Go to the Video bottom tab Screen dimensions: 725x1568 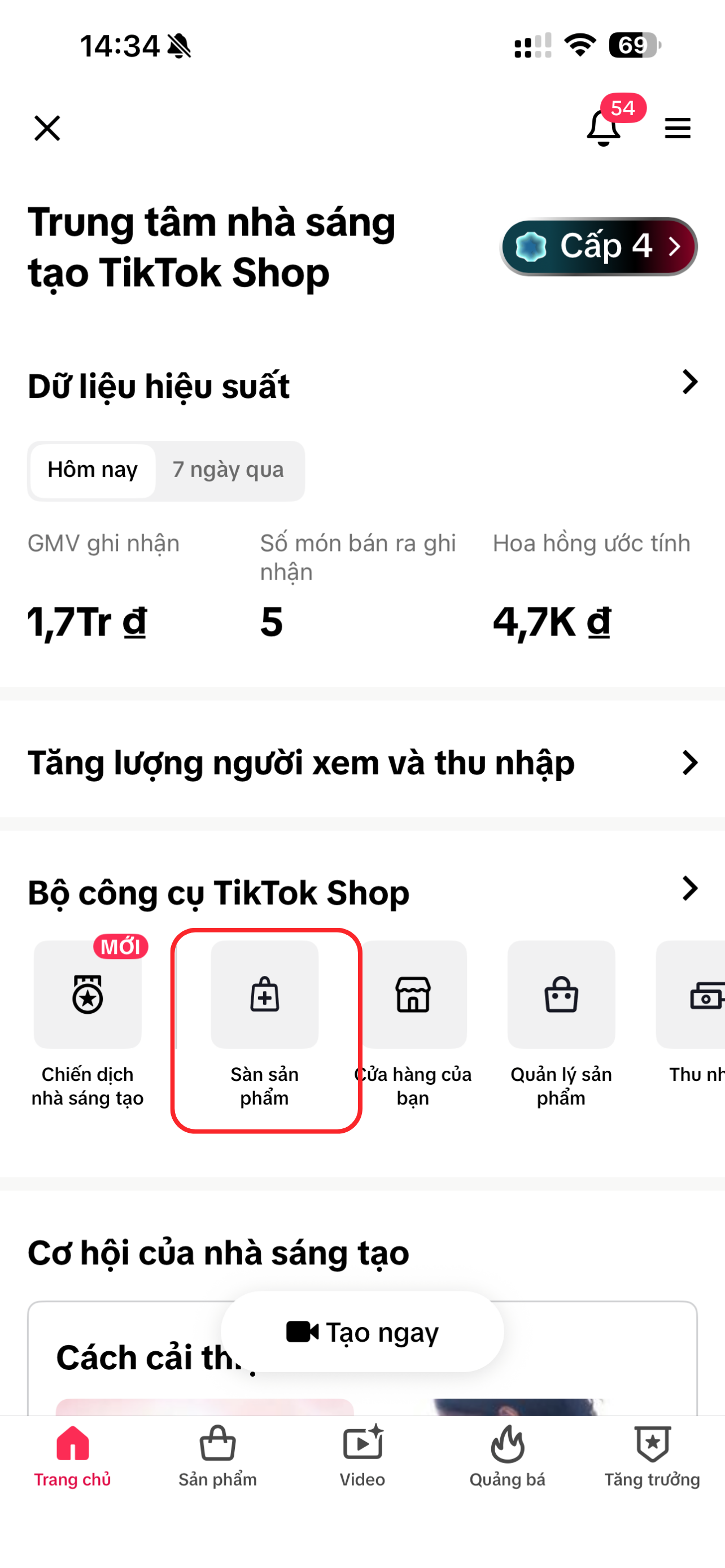[362, 1457]
